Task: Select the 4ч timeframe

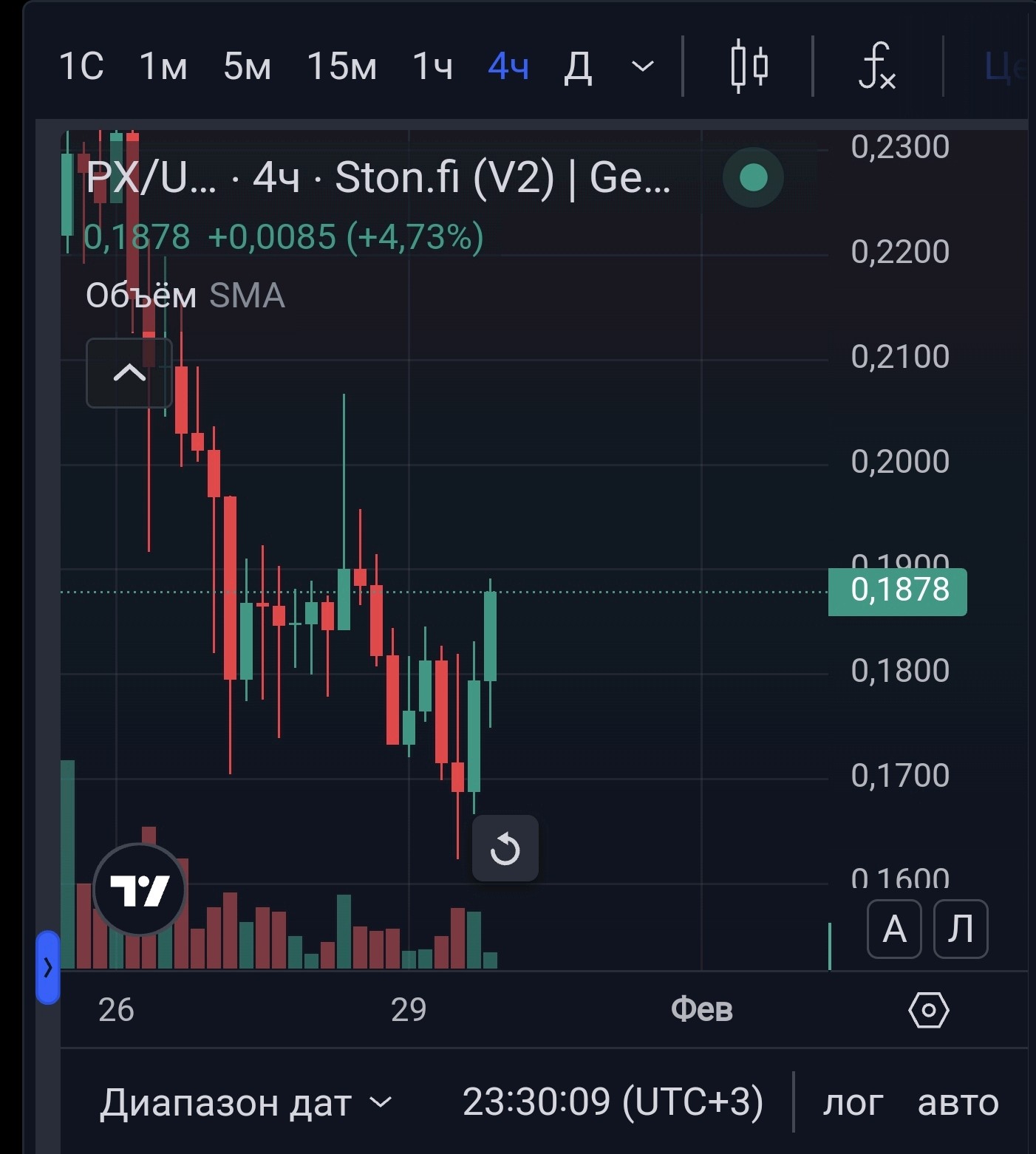Action: click(508, 66)
